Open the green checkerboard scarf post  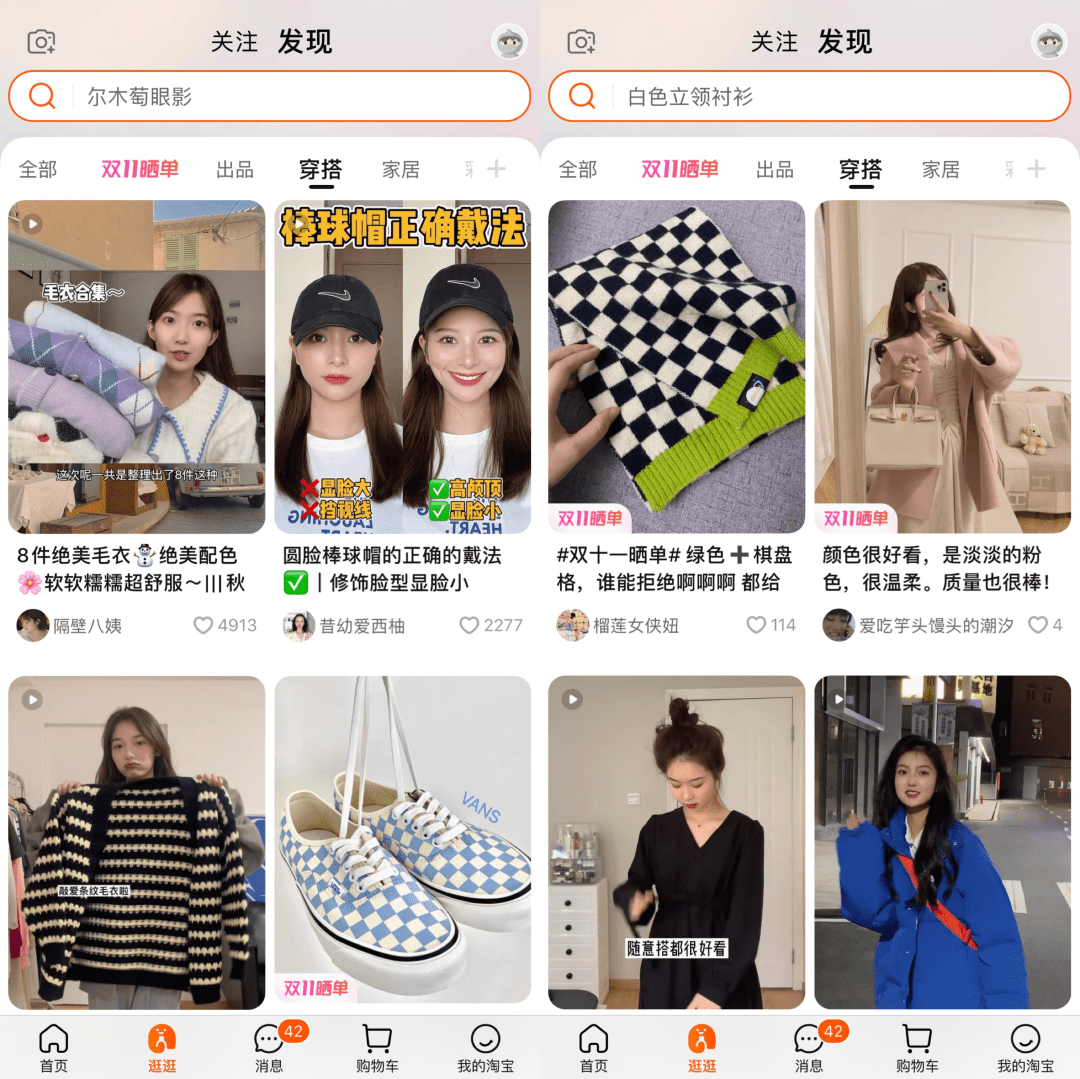click(677, 367)
